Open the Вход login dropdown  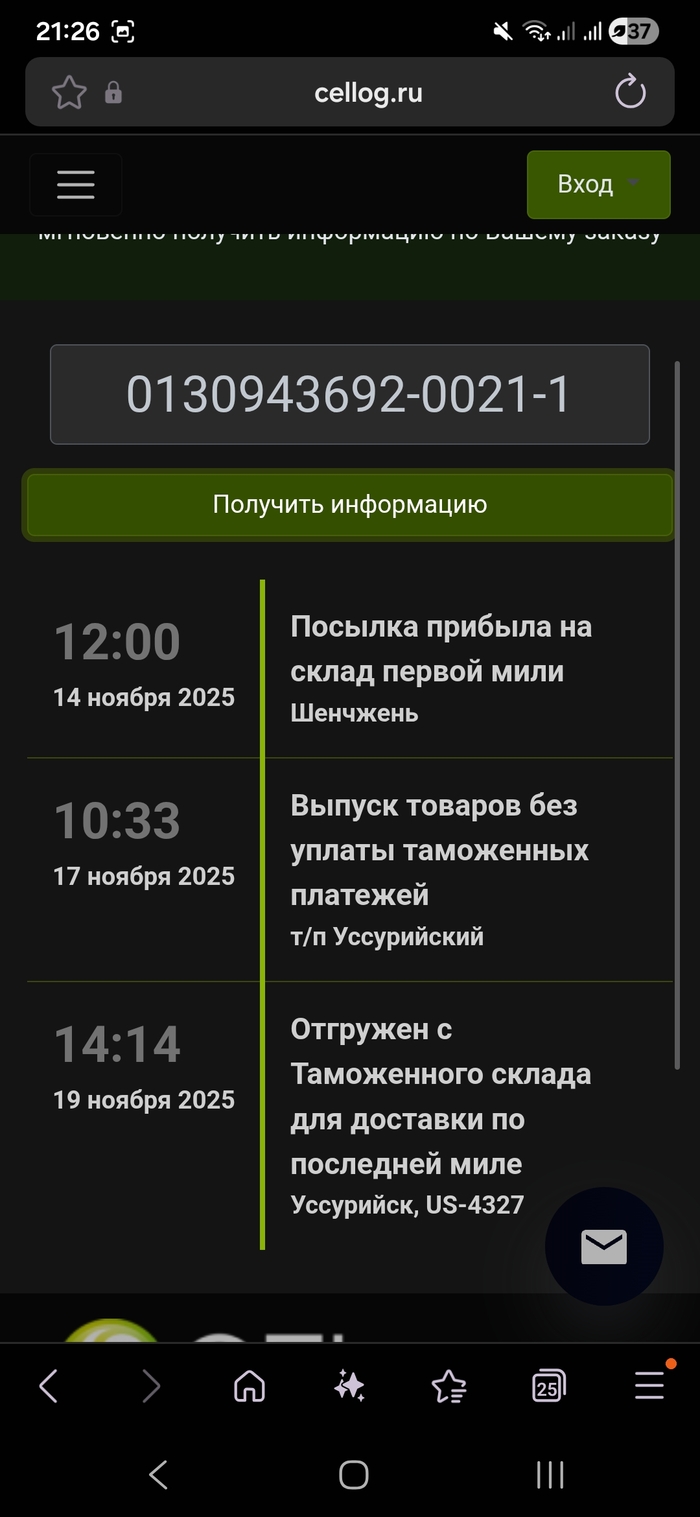click(x=598, y=185)
